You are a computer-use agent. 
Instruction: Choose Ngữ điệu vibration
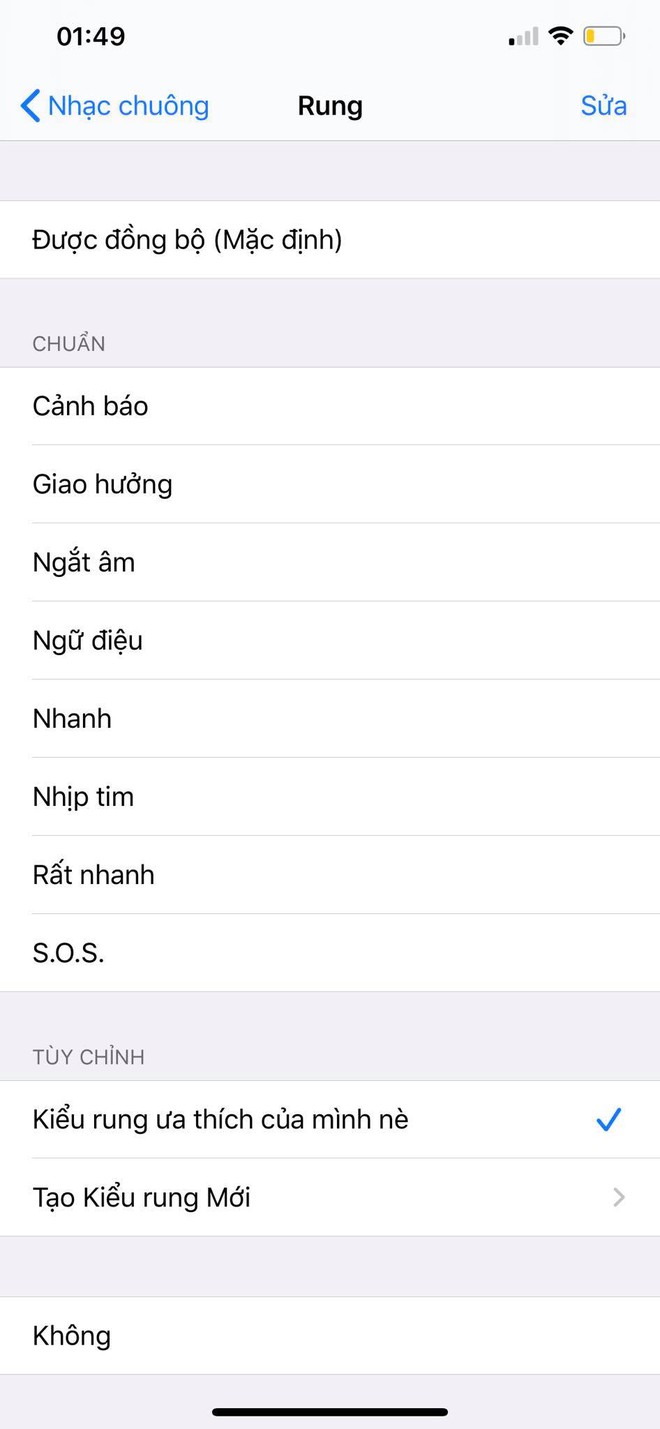(330, 640)
